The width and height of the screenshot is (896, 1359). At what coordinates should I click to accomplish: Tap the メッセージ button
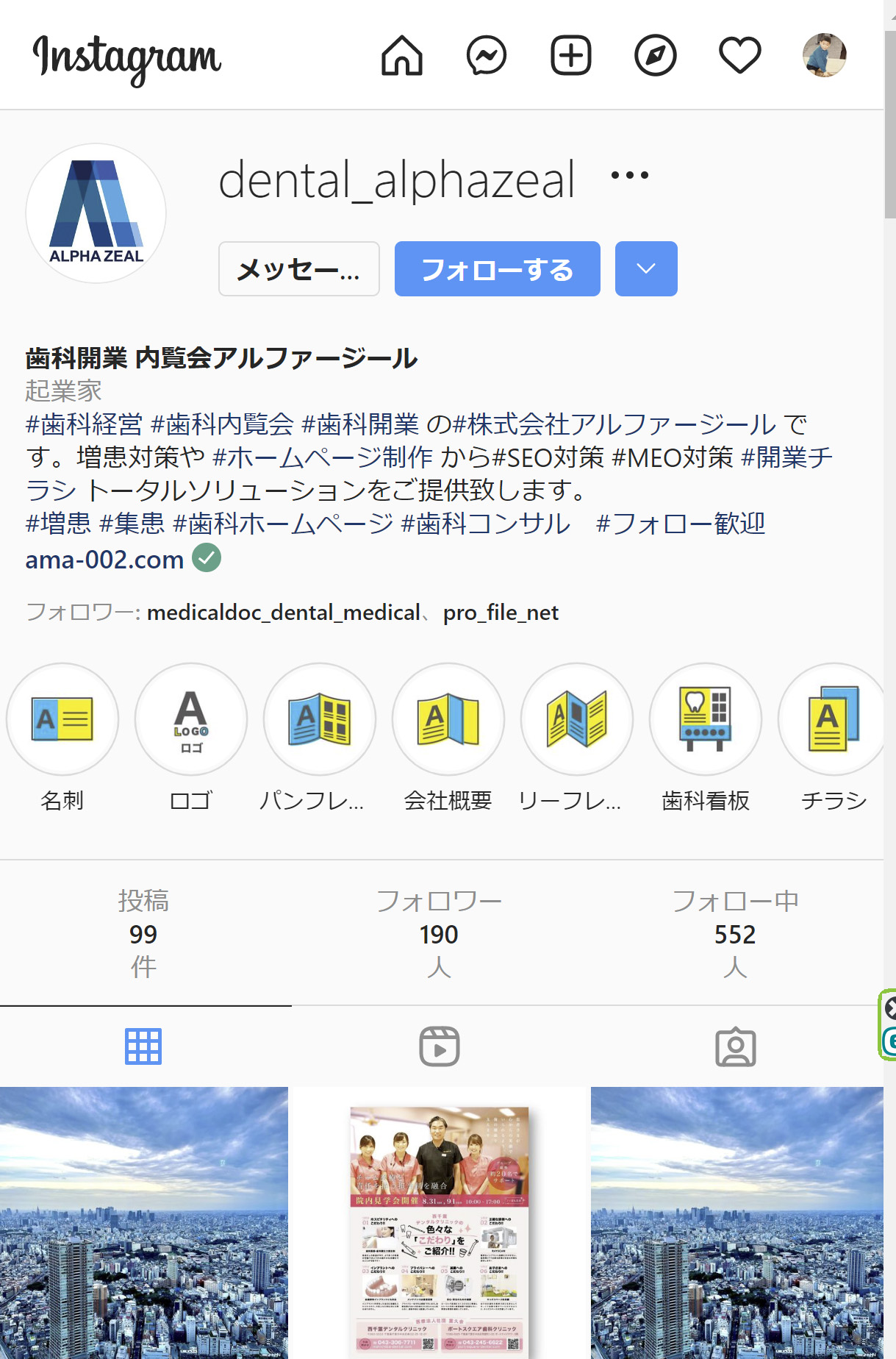pos(299,269)
